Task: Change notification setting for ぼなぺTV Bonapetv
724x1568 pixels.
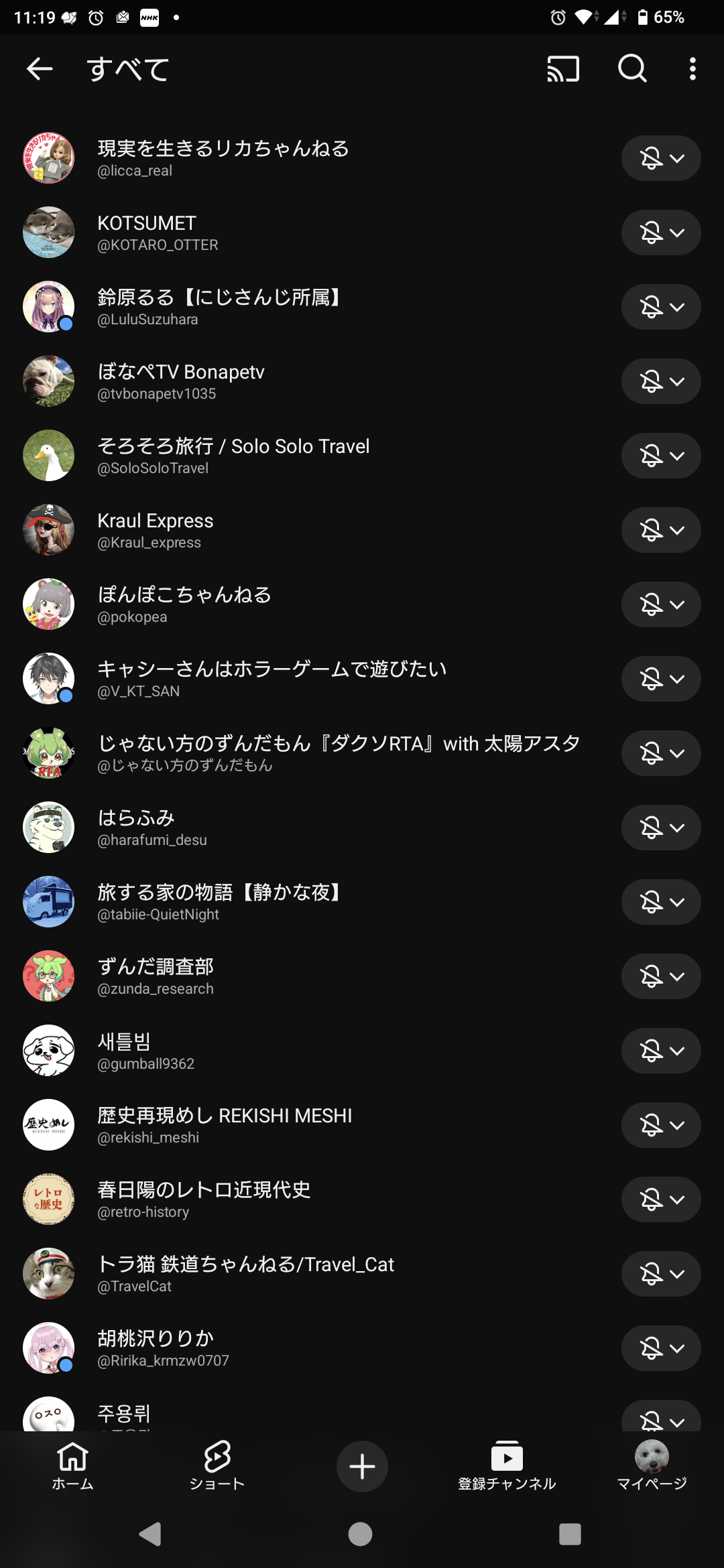Action: pos(661,381)
